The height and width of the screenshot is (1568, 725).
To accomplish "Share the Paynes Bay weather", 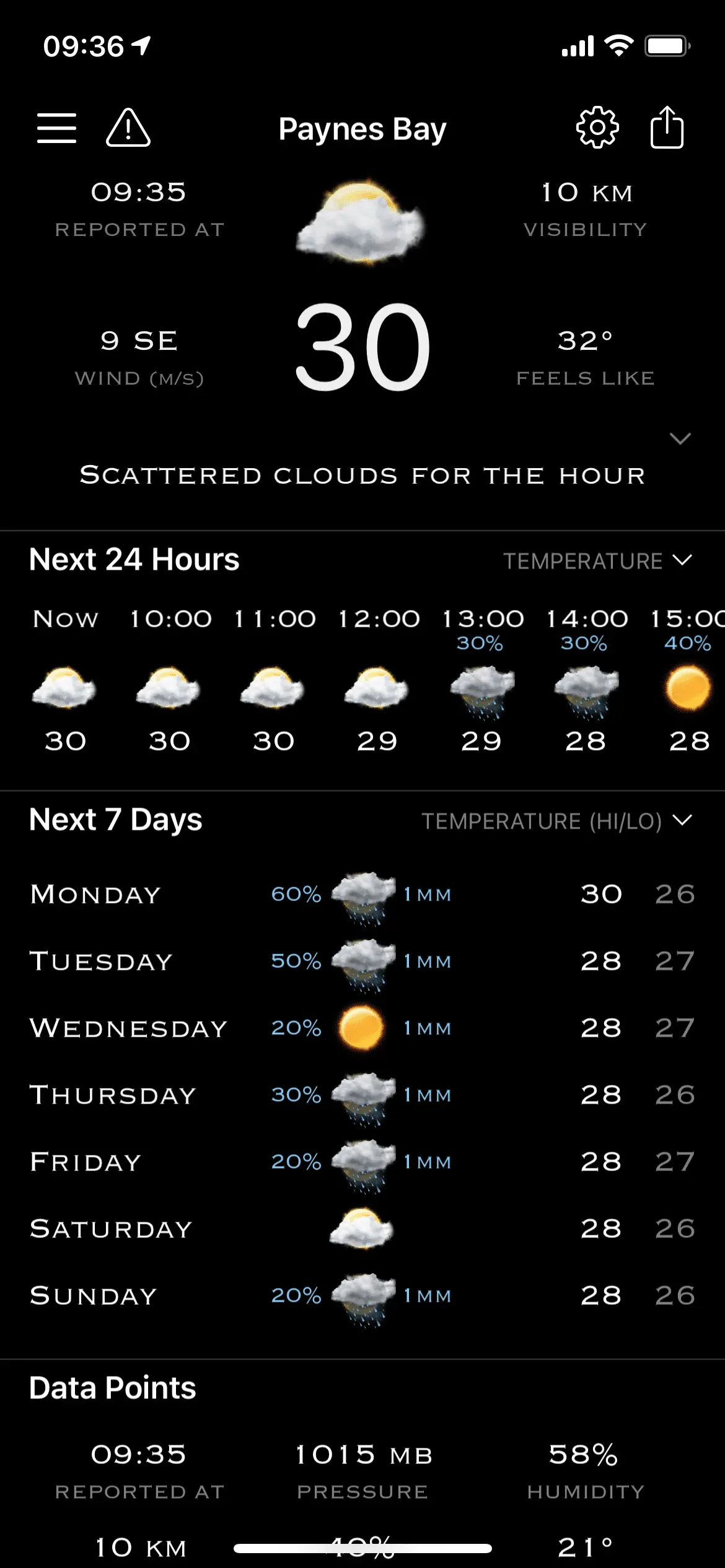I will point(667,128).
